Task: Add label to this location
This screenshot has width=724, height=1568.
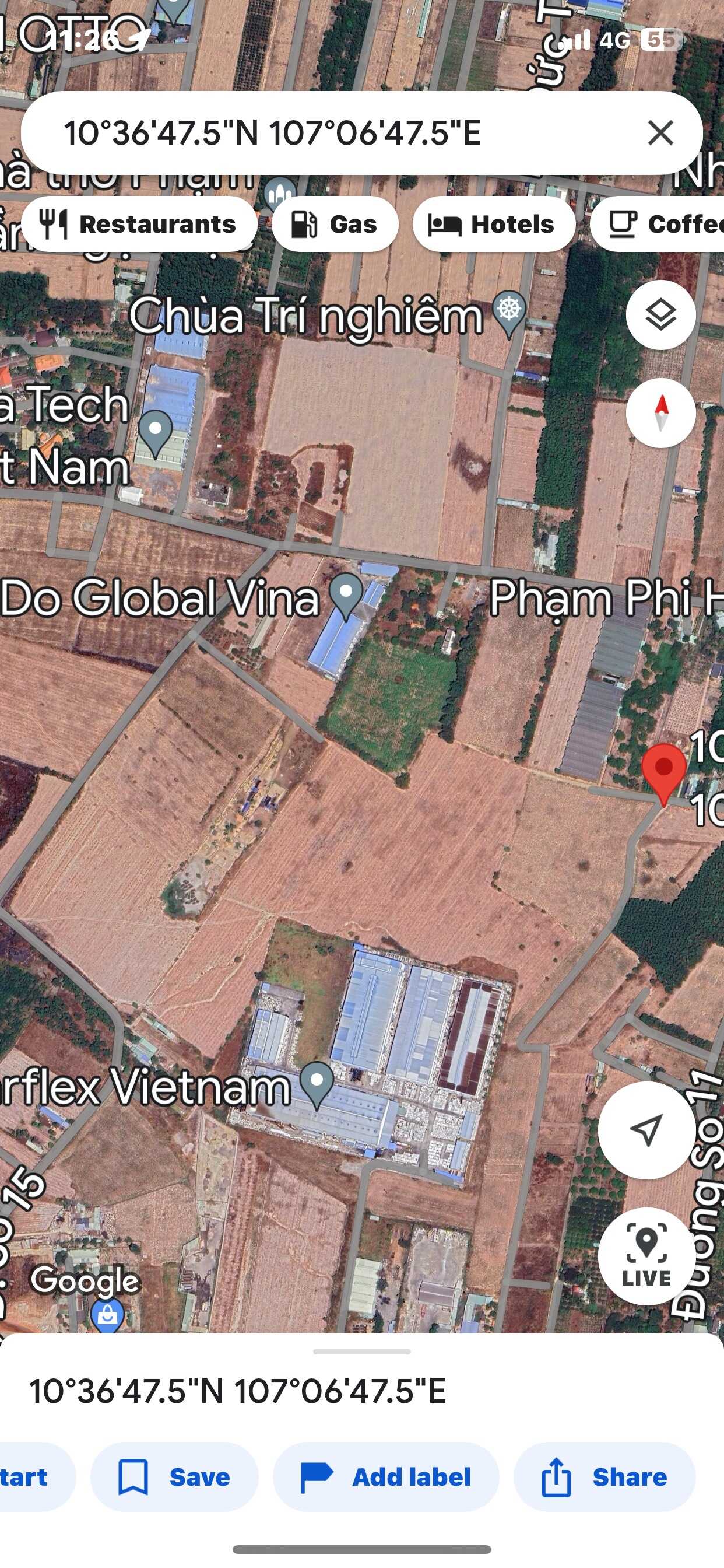Action: click(x=386, y=1478)
